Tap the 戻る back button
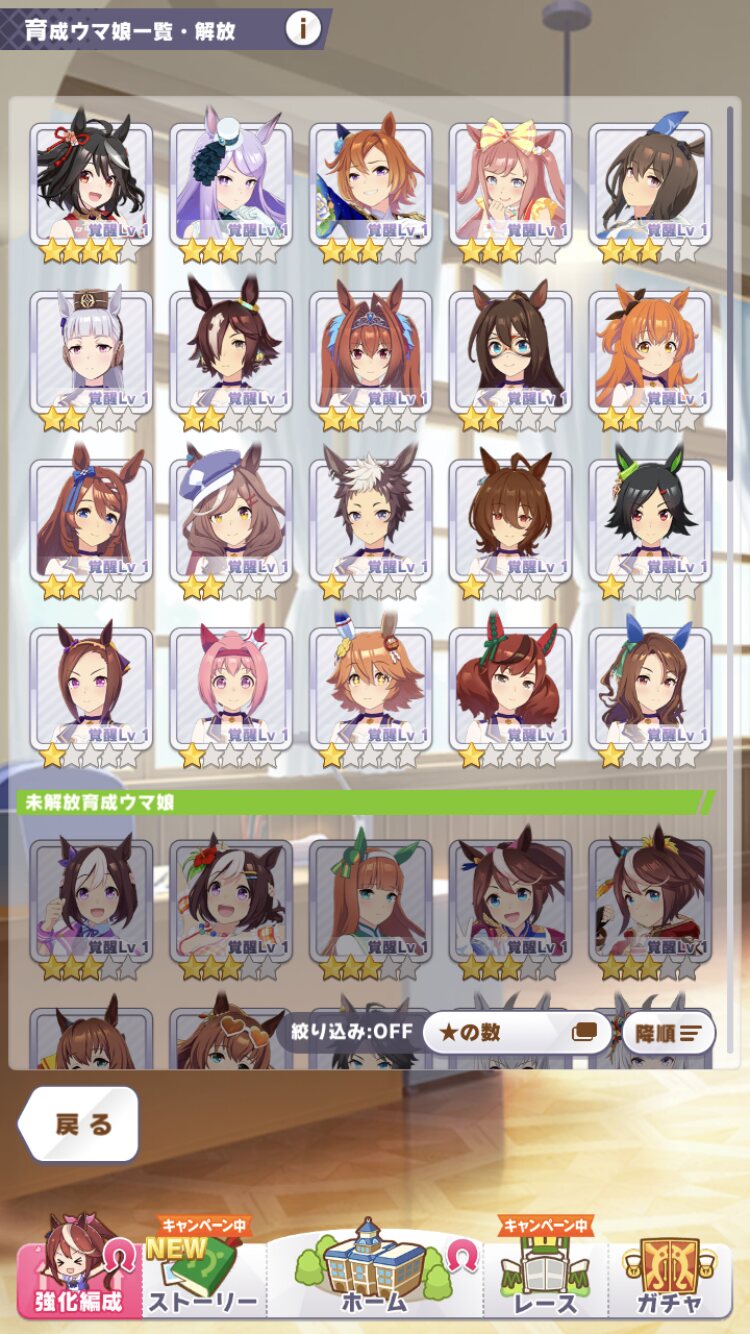The image size is (750, 1334). (79, 1124)
